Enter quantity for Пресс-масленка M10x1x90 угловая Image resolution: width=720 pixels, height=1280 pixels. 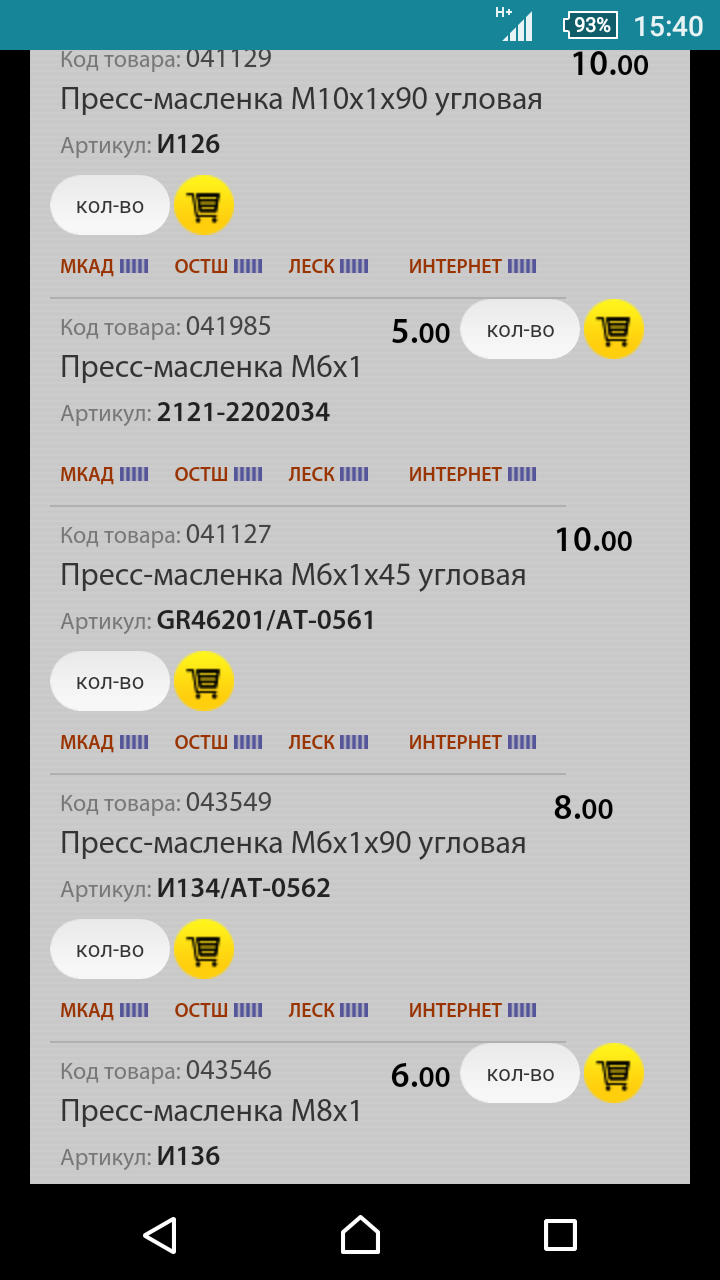pos(110,206)
